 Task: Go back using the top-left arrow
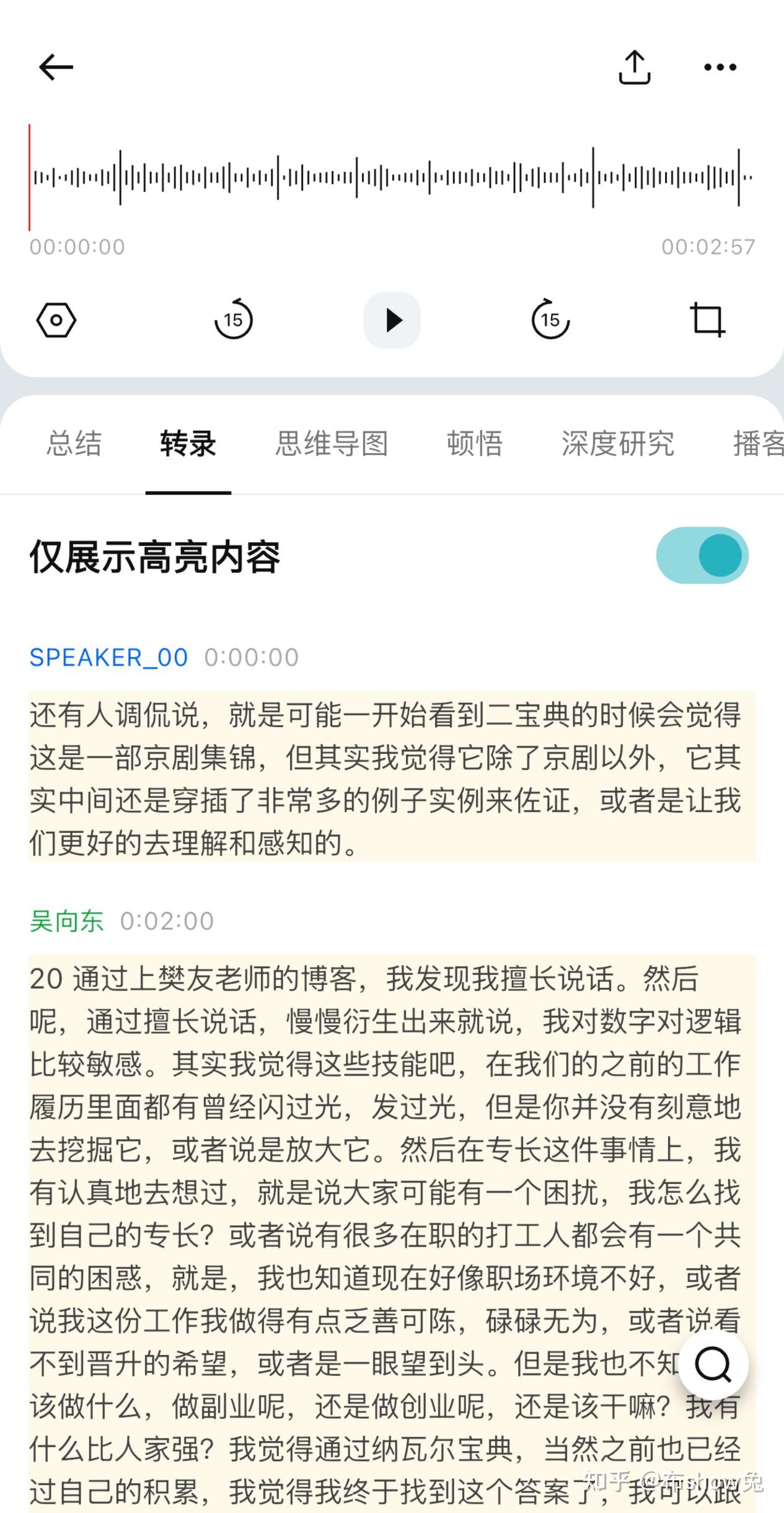56,67
